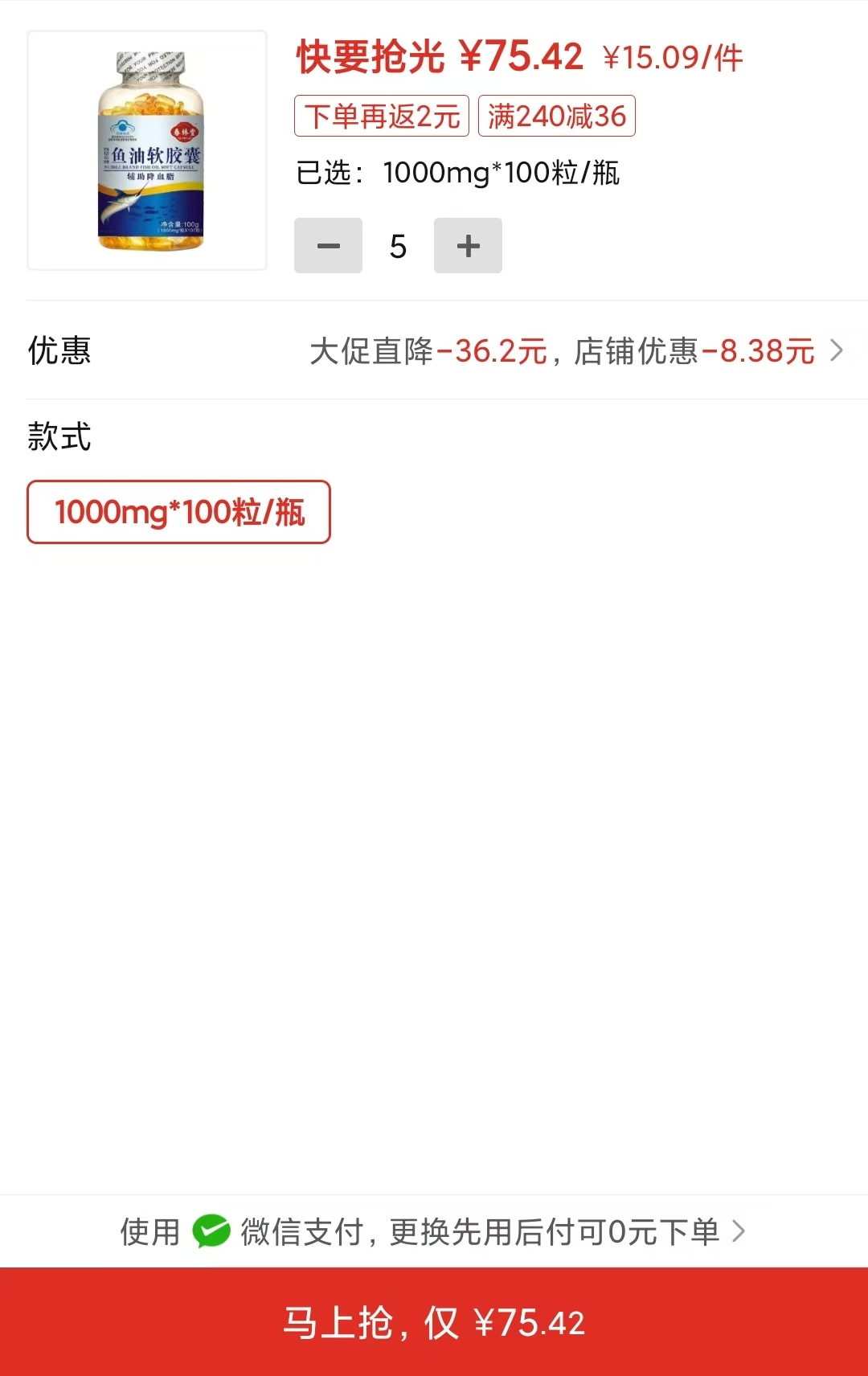868x1376 pixels.
Task: View the fish oil product image
Action: click(147, 150)
